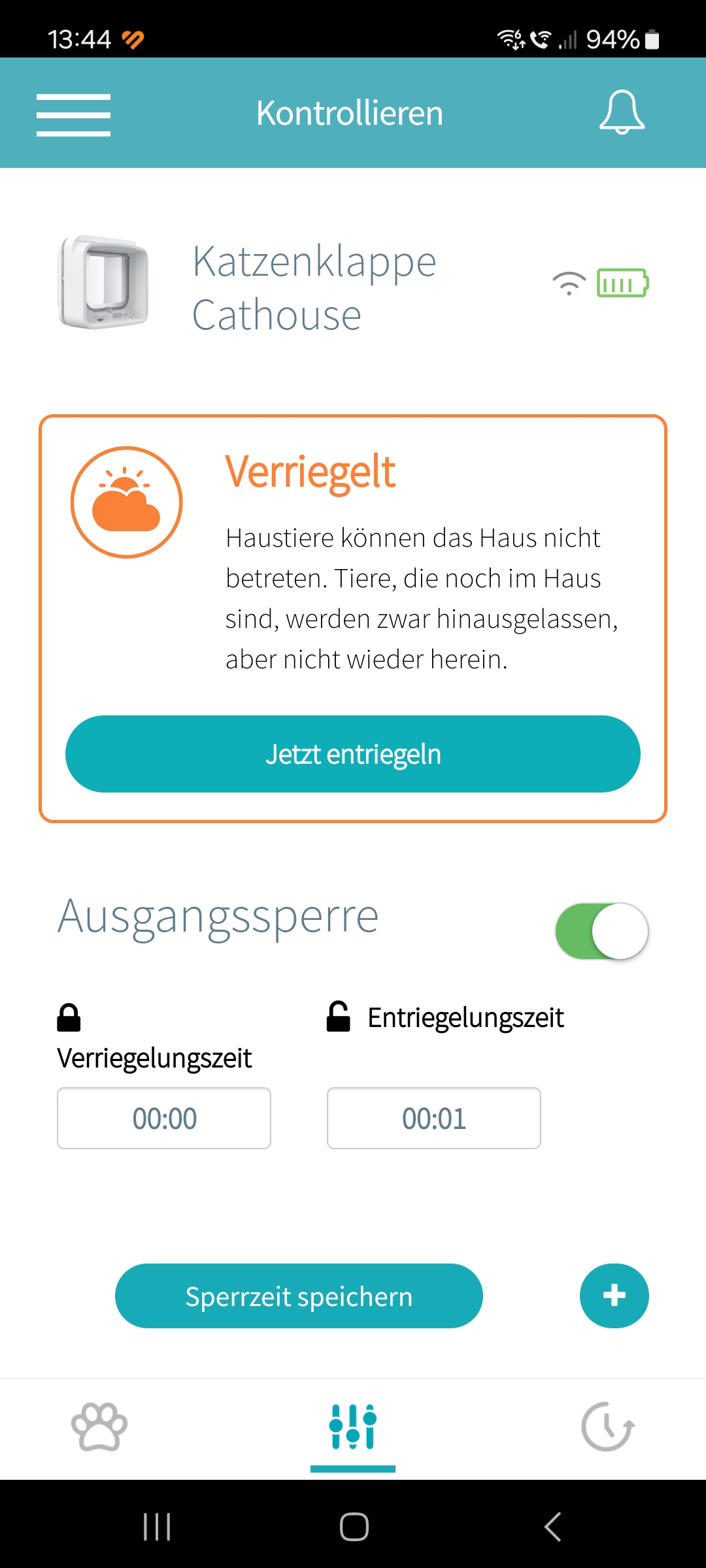Save with Sperrzeit speichern
Image resolution: width=706 pixels, height=1568 pixels.
tap(299, 1296)
